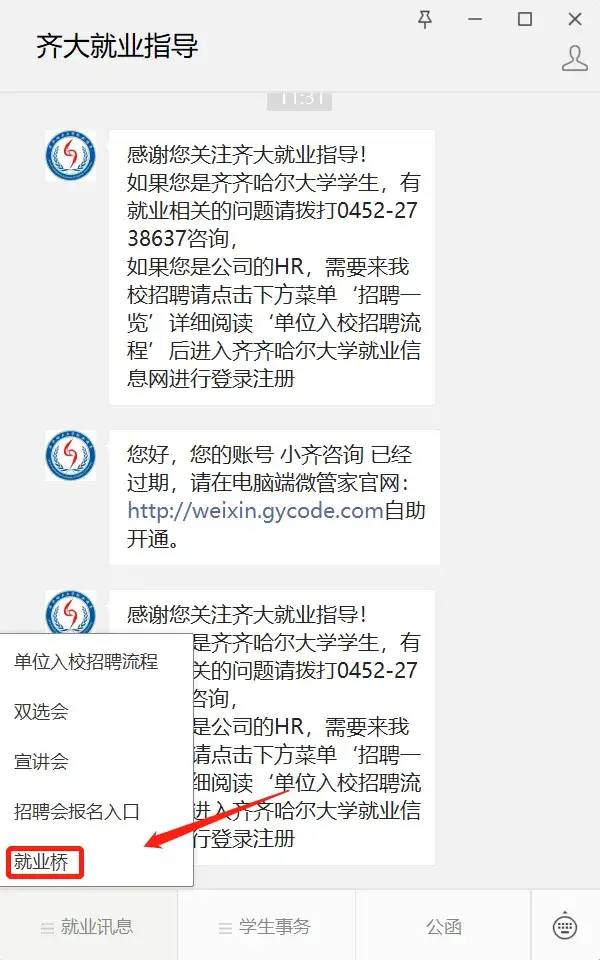600x960 pixels.
Task: Open 单位入校招聘流程 menu item
Action: coord(86,662)
